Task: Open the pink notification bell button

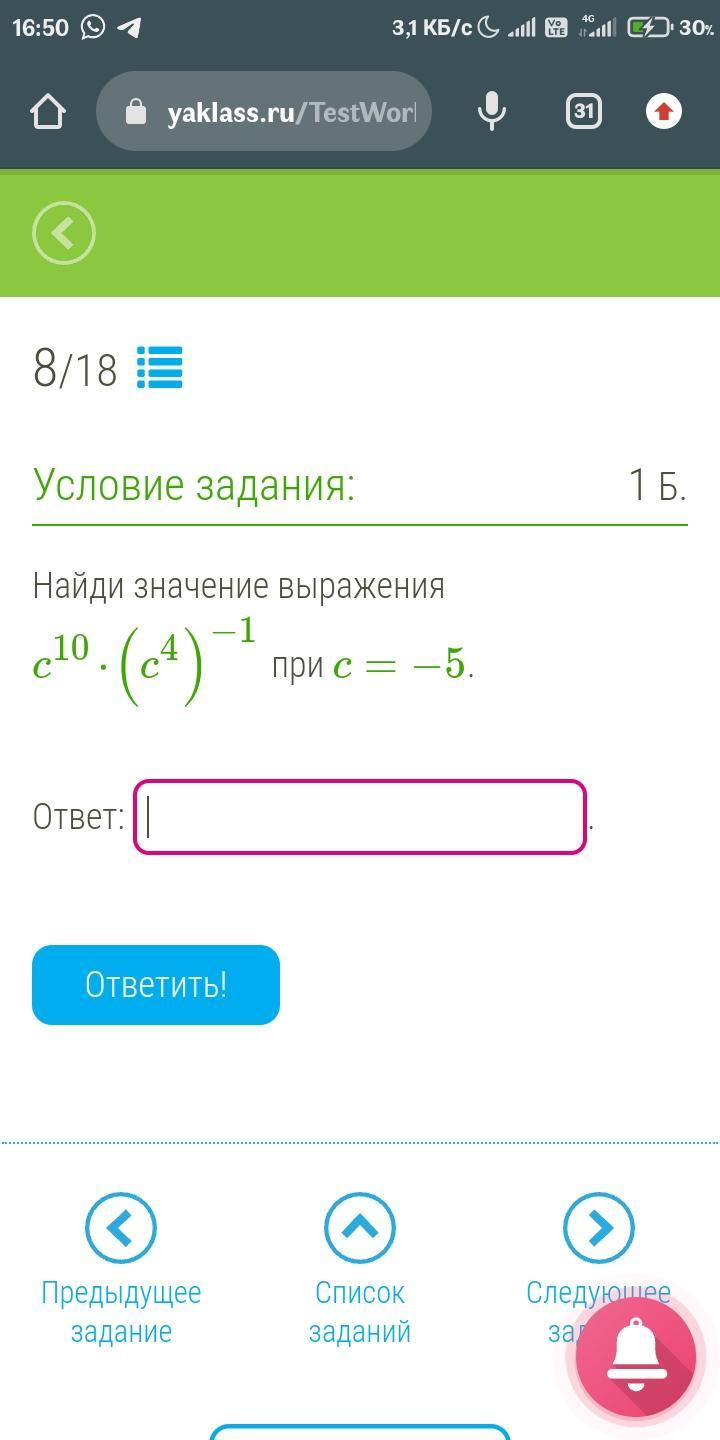Action: (x=636, y=1357)
